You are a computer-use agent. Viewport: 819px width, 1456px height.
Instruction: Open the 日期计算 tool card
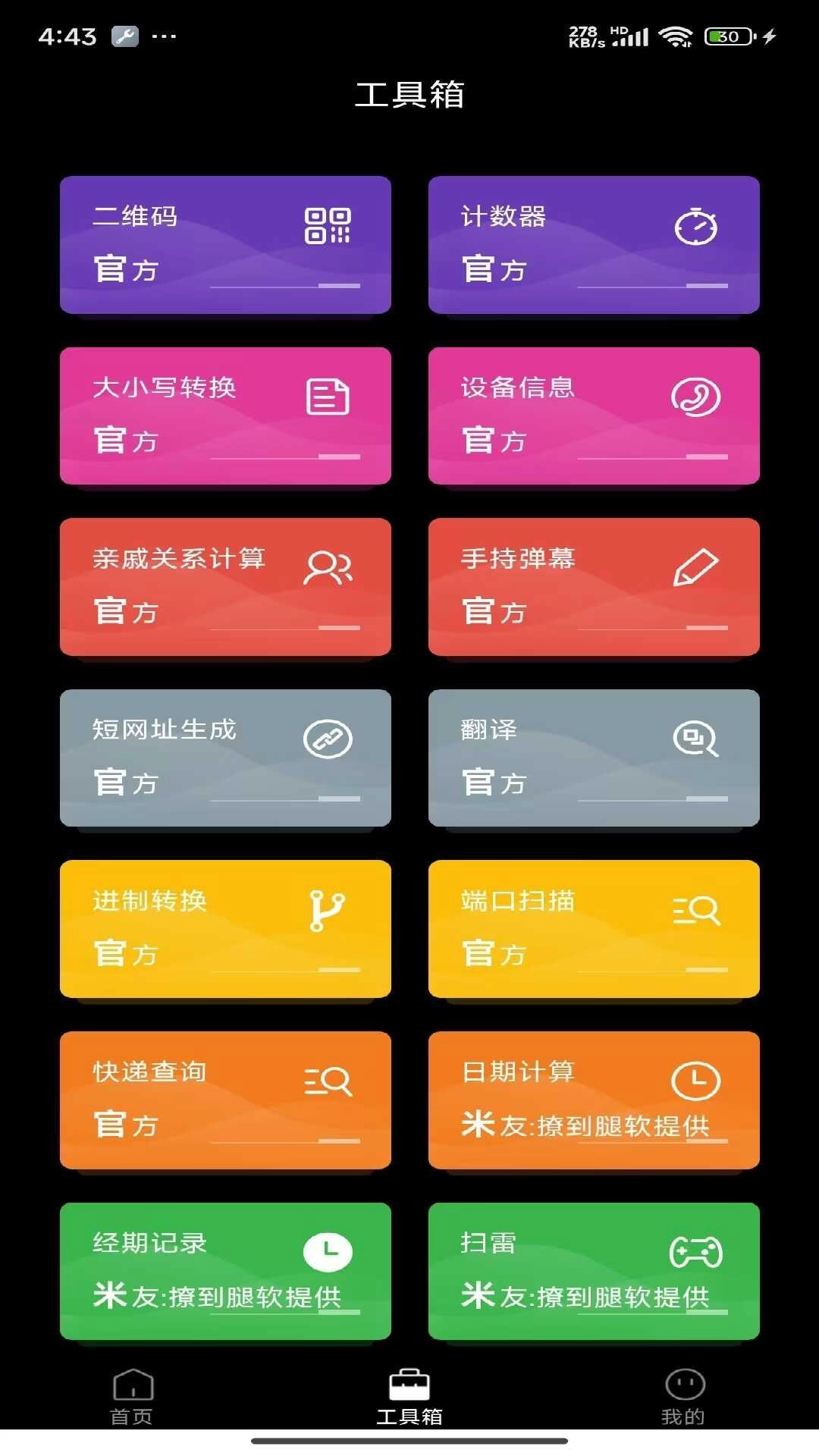pyautogui.click(x=594, y=1101)
